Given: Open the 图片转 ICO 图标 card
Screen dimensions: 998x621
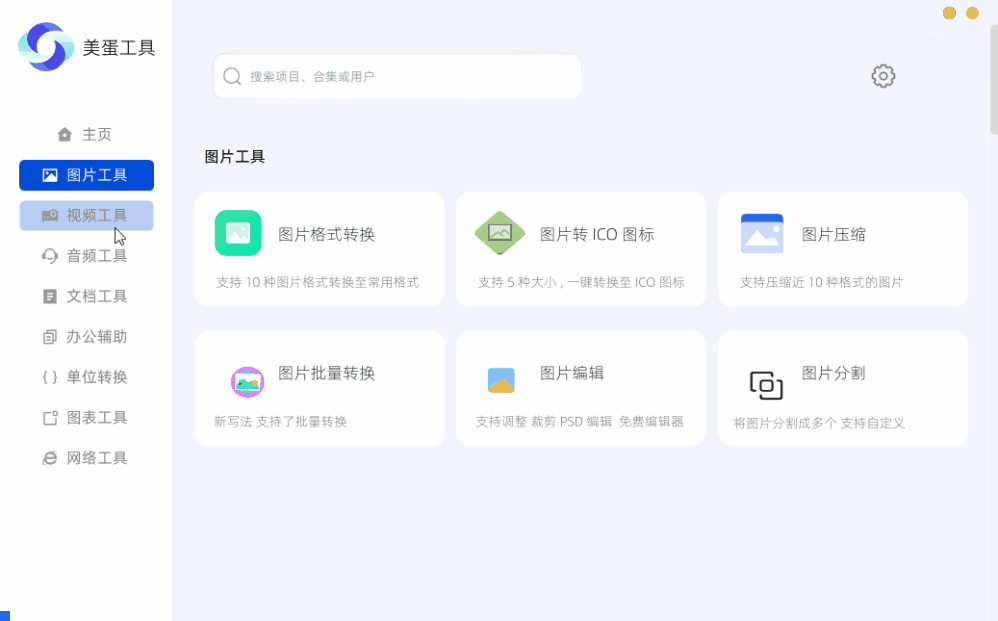Looking at the screenshot, I should click(581, 249).
